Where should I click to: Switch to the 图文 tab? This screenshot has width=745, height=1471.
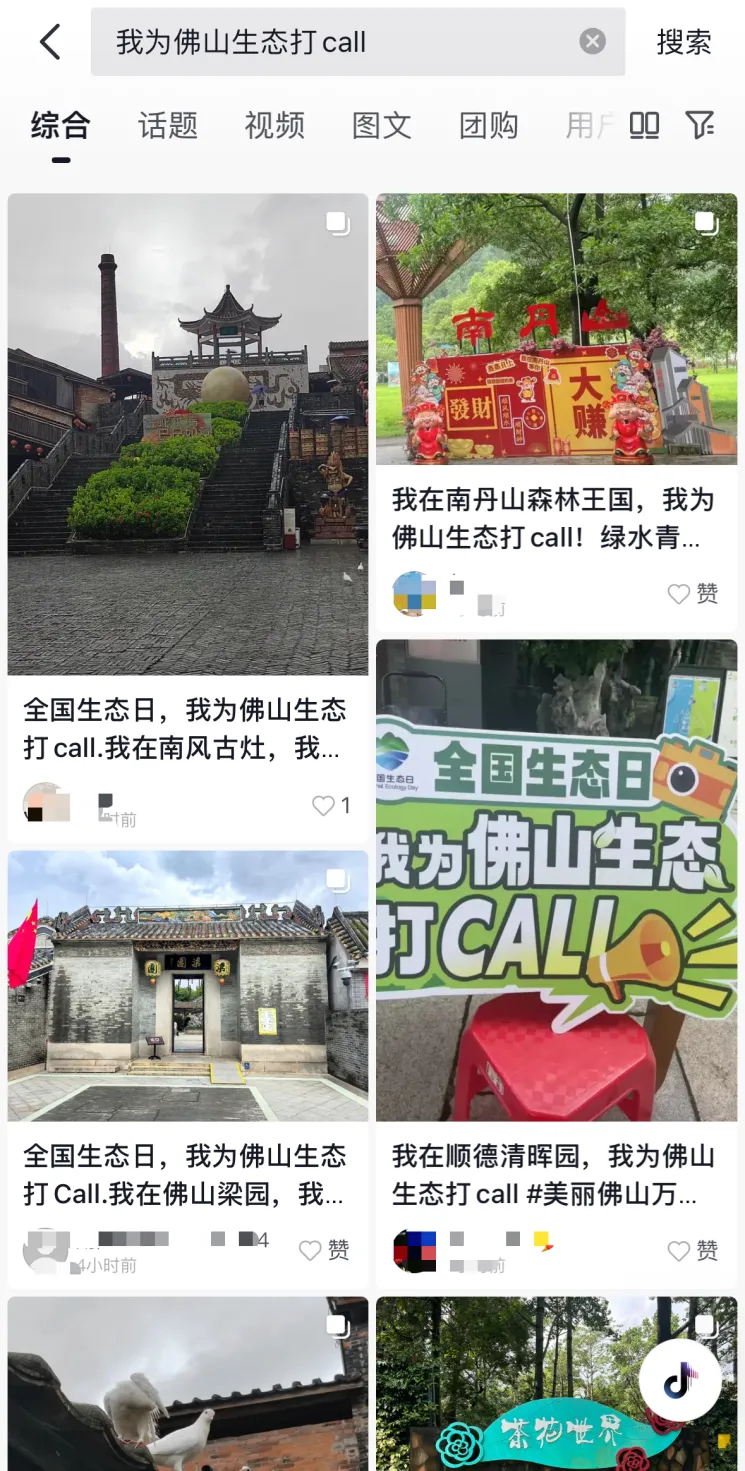pyautogui.click(x=382, y=125)
